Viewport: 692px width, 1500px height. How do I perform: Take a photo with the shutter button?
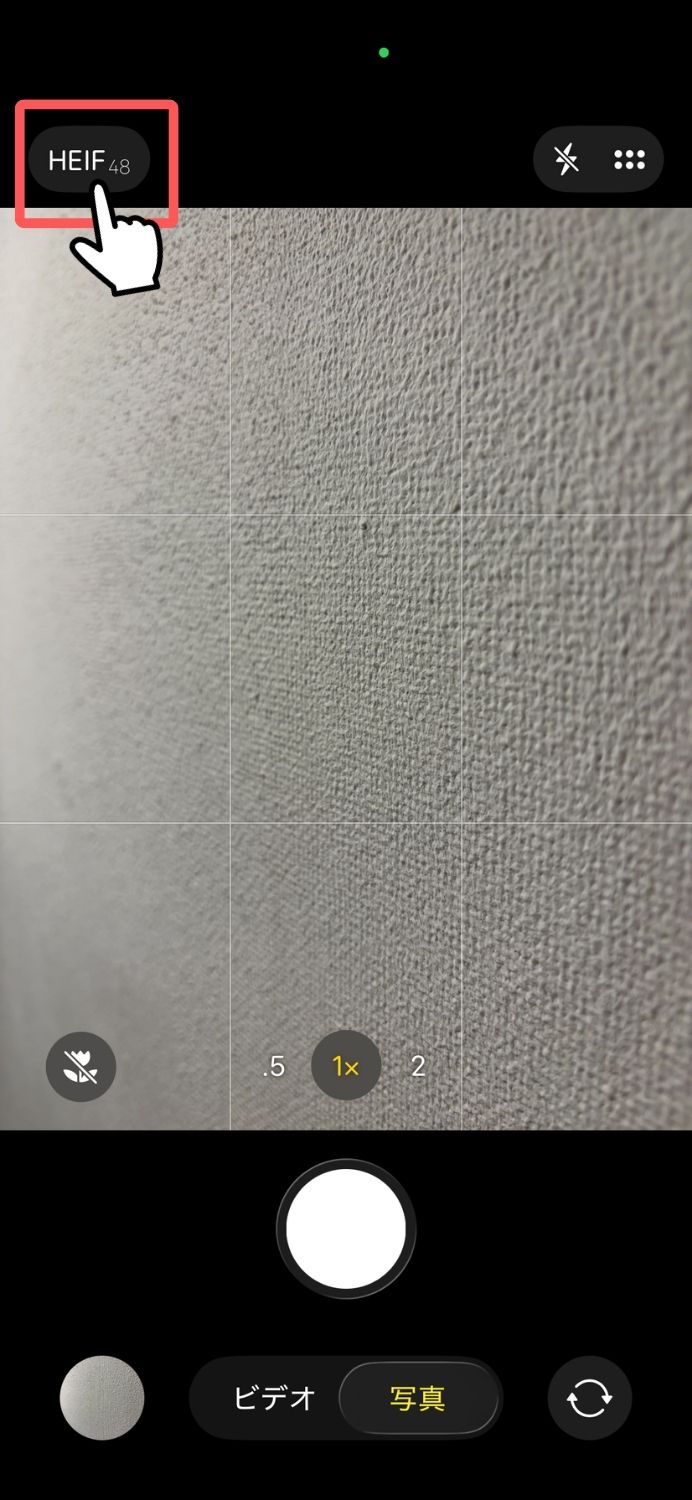[x=346, y=1229]
